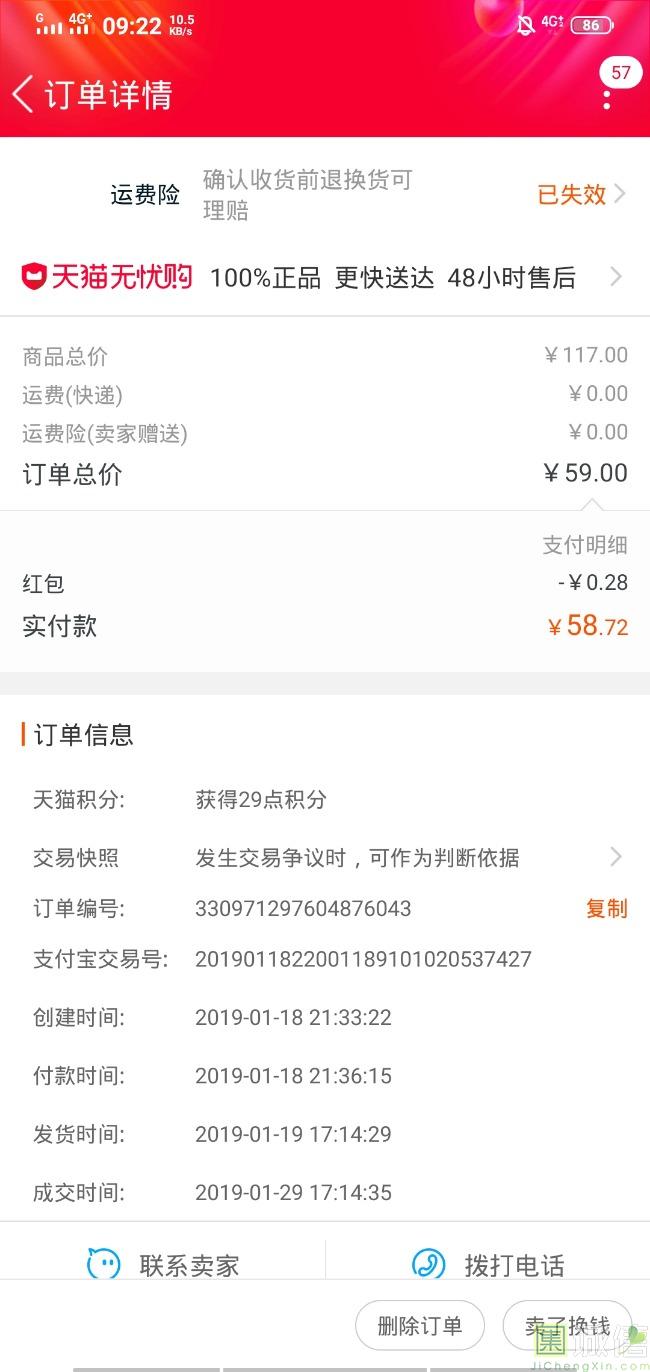
Task: View the 交易快照 transaction snapshot
Action: pyautogui.click(x=325, y=857)
